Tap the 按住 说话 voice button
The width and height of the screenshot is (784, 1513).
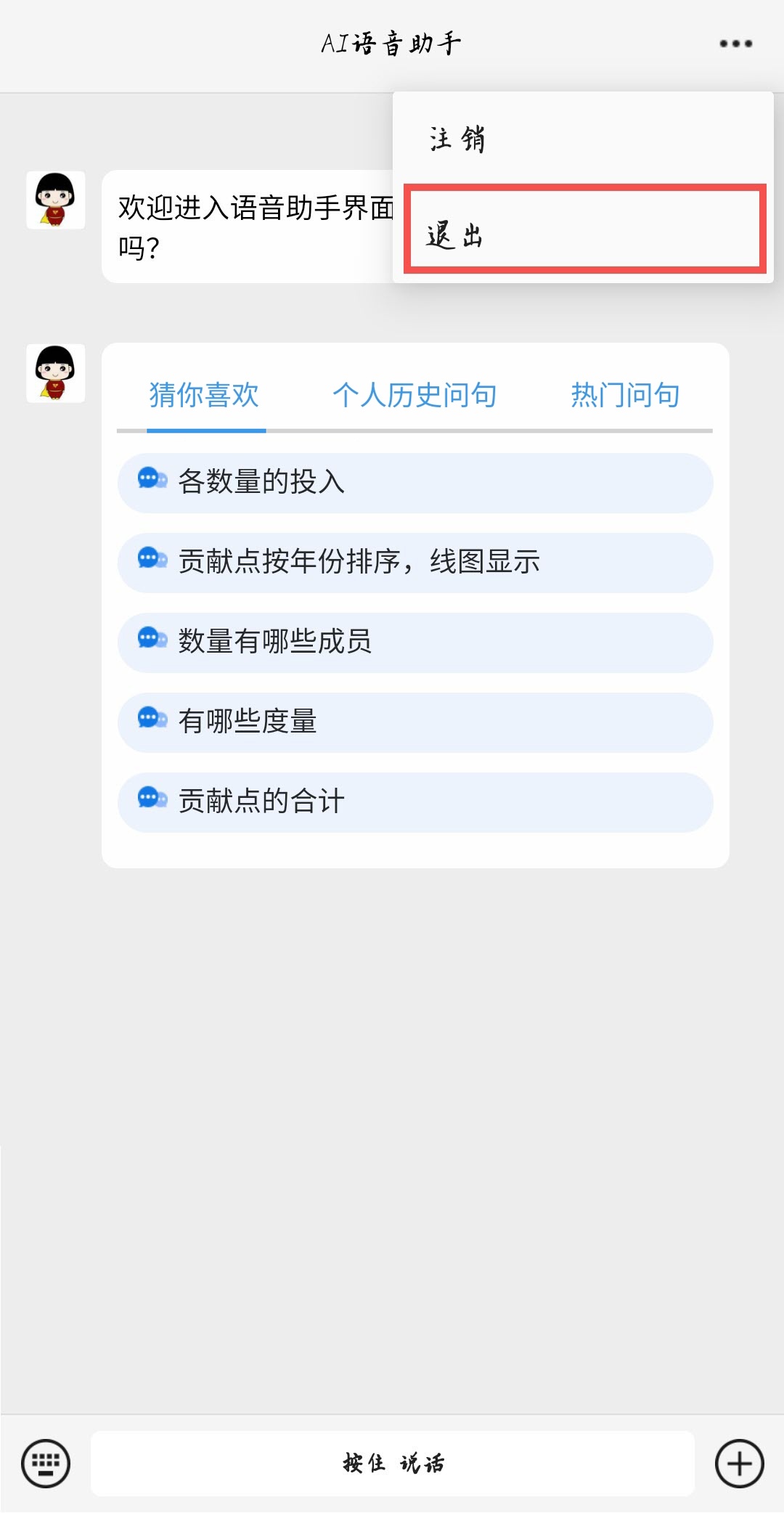(393, 1463)
